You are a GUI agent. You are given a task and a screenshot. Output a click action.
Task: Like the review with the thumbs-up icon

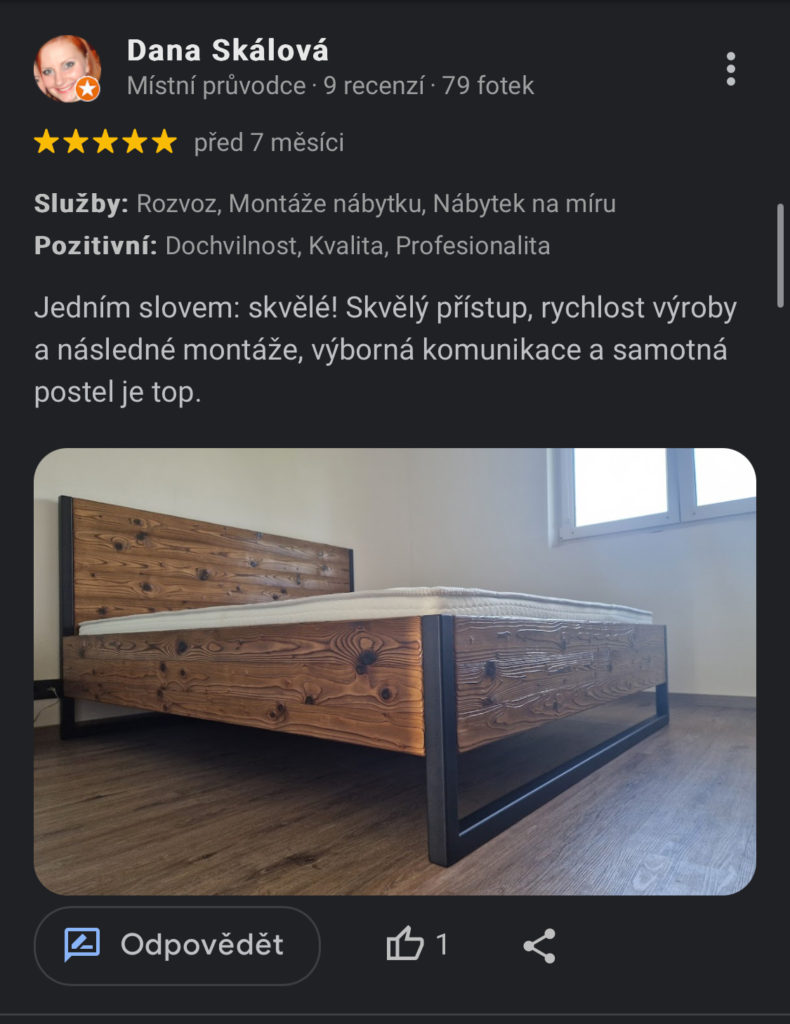[x=405, y=945]
